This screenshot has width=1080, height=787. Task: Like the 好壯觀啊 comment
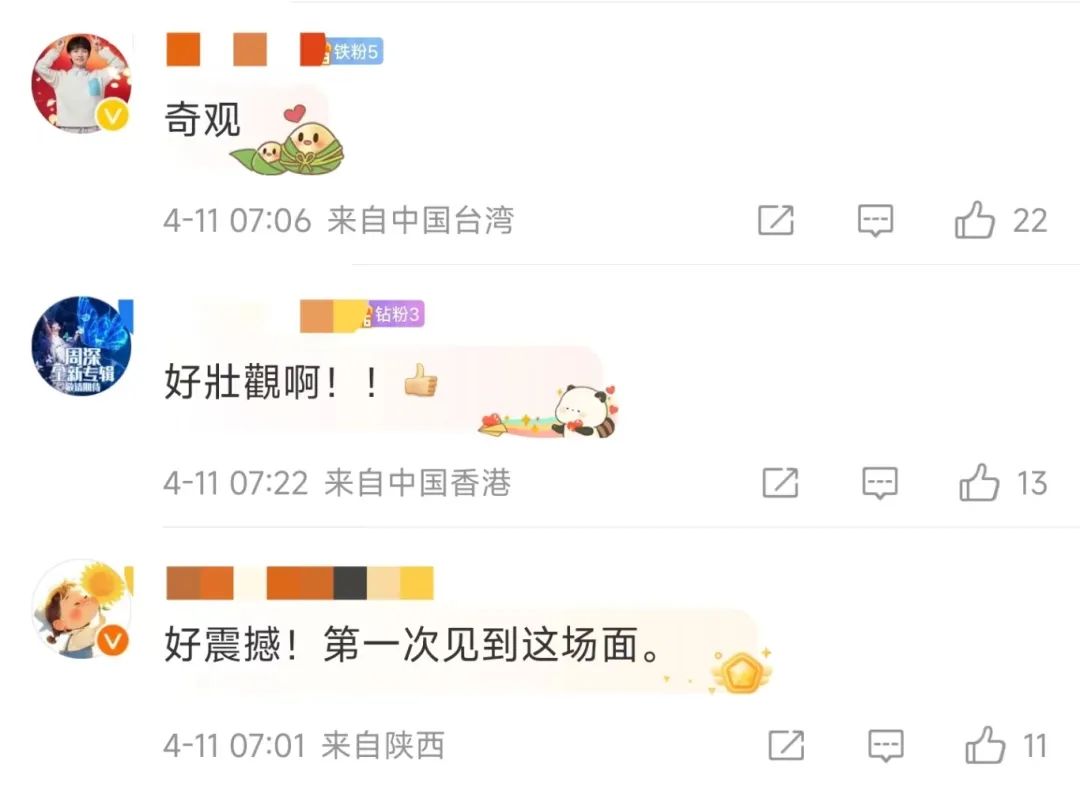pos(979,484)
